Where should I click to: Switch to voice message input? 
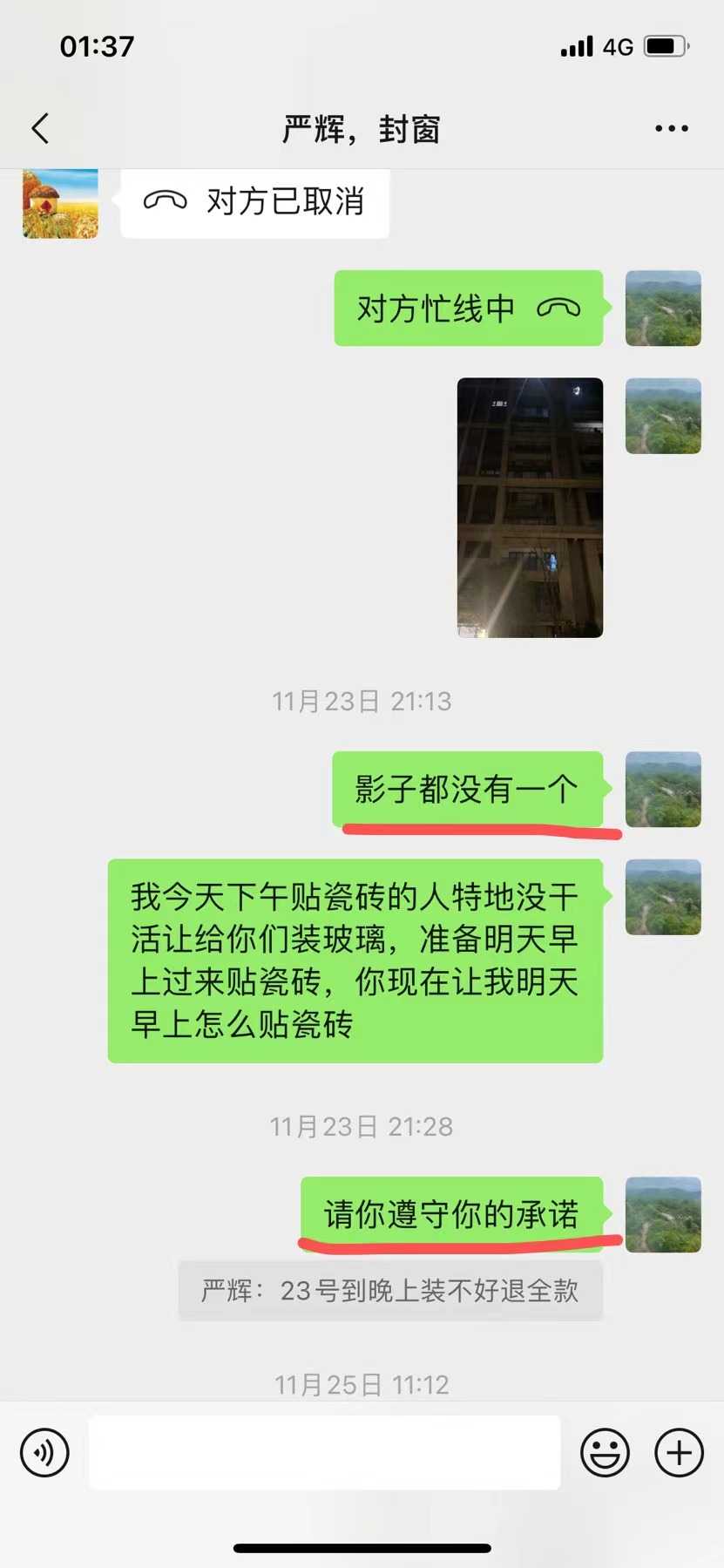coord(44,1452)
